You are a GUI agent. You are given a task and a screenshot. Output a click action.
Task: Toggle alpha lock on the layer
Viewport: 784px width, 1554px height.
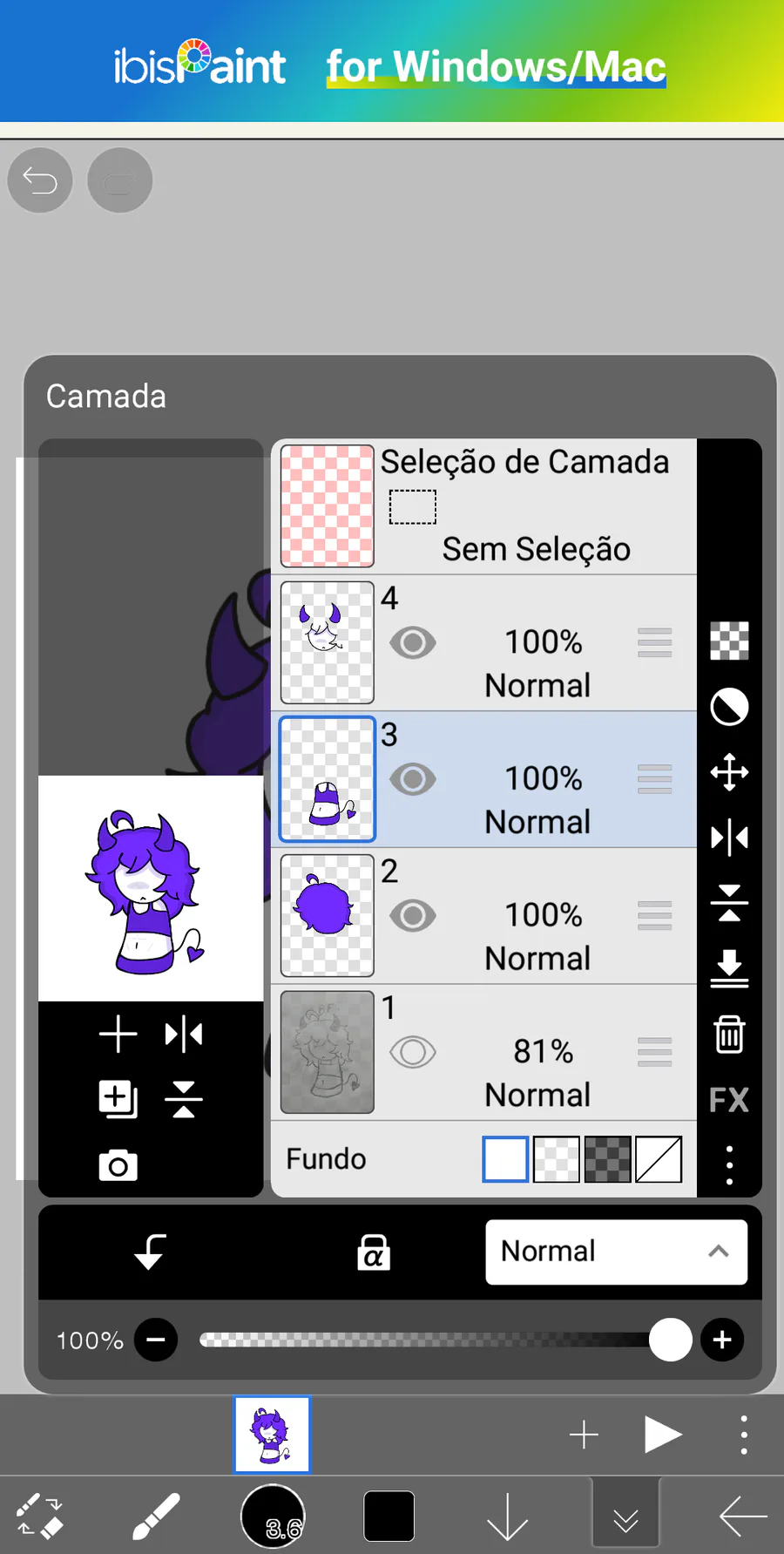point(374,1252)
